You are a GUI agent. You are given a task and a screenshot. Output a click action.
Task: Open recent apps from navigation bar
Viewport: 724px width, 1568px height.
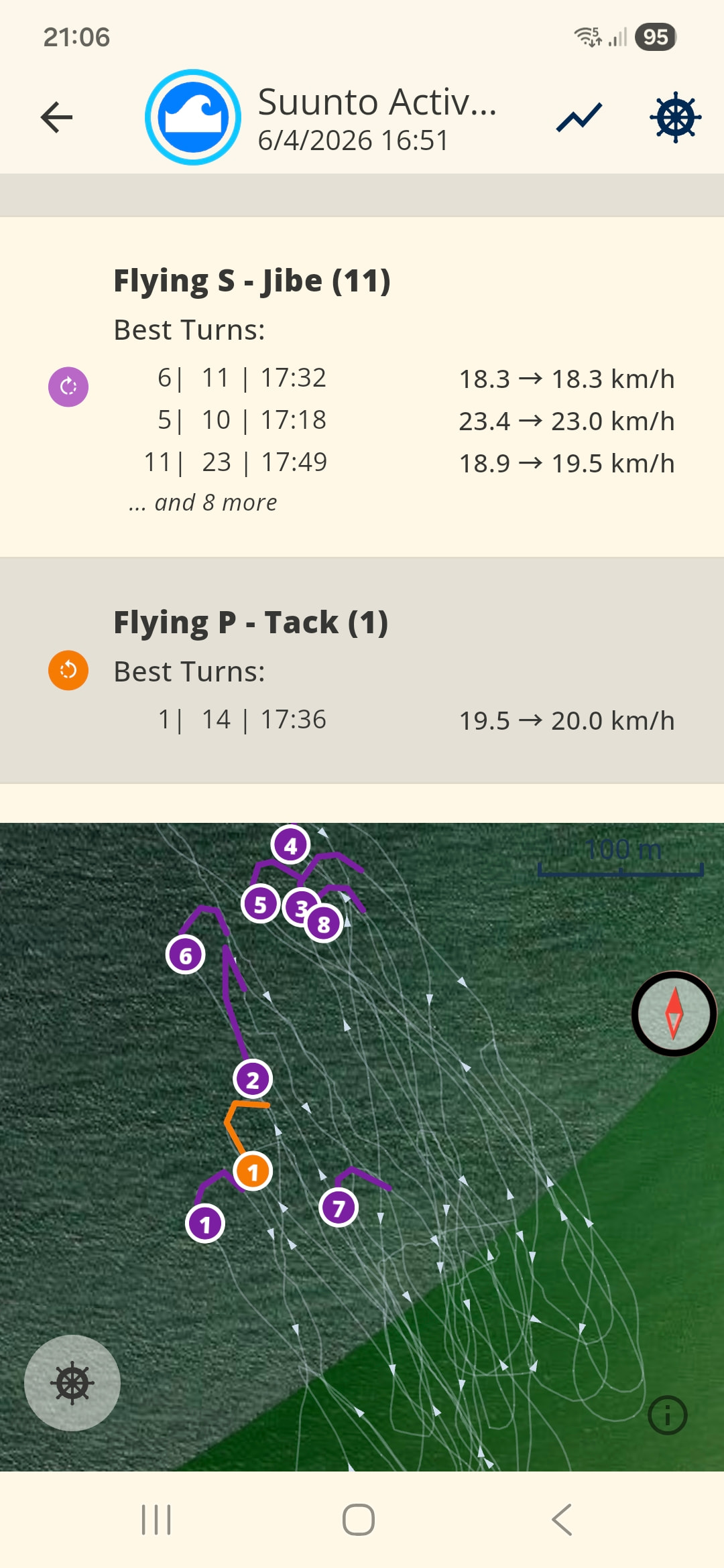pyautogui.click(x=156, y=1520)
